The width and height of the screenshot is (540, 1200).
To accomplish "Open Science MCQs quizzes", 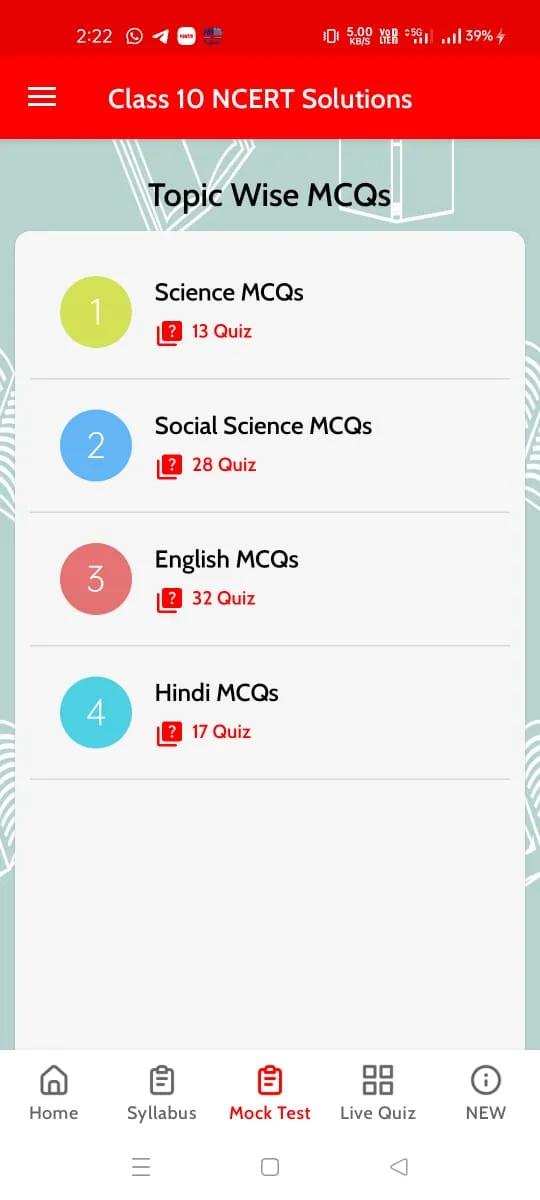I will (x=270, y=312).
